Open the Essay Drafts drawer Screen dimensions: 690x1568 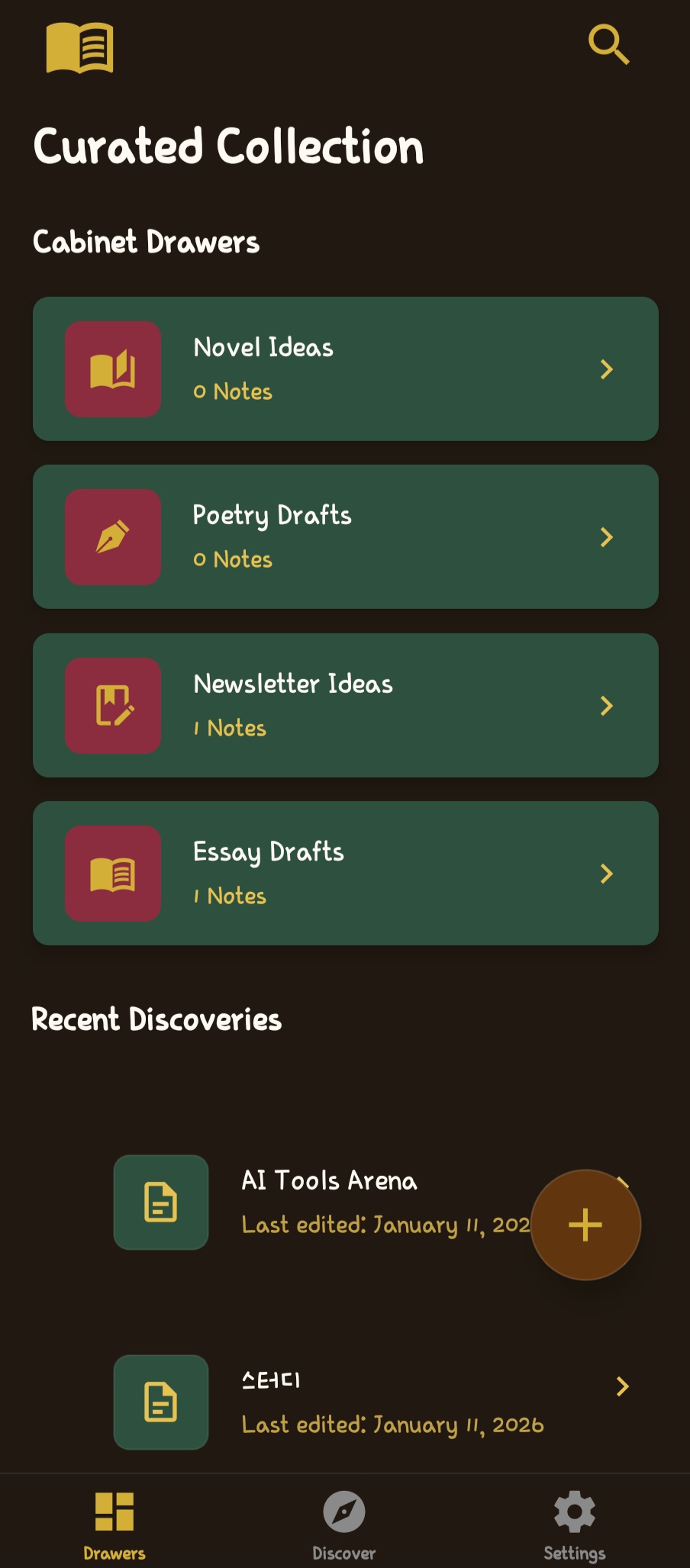click(346, 873)
